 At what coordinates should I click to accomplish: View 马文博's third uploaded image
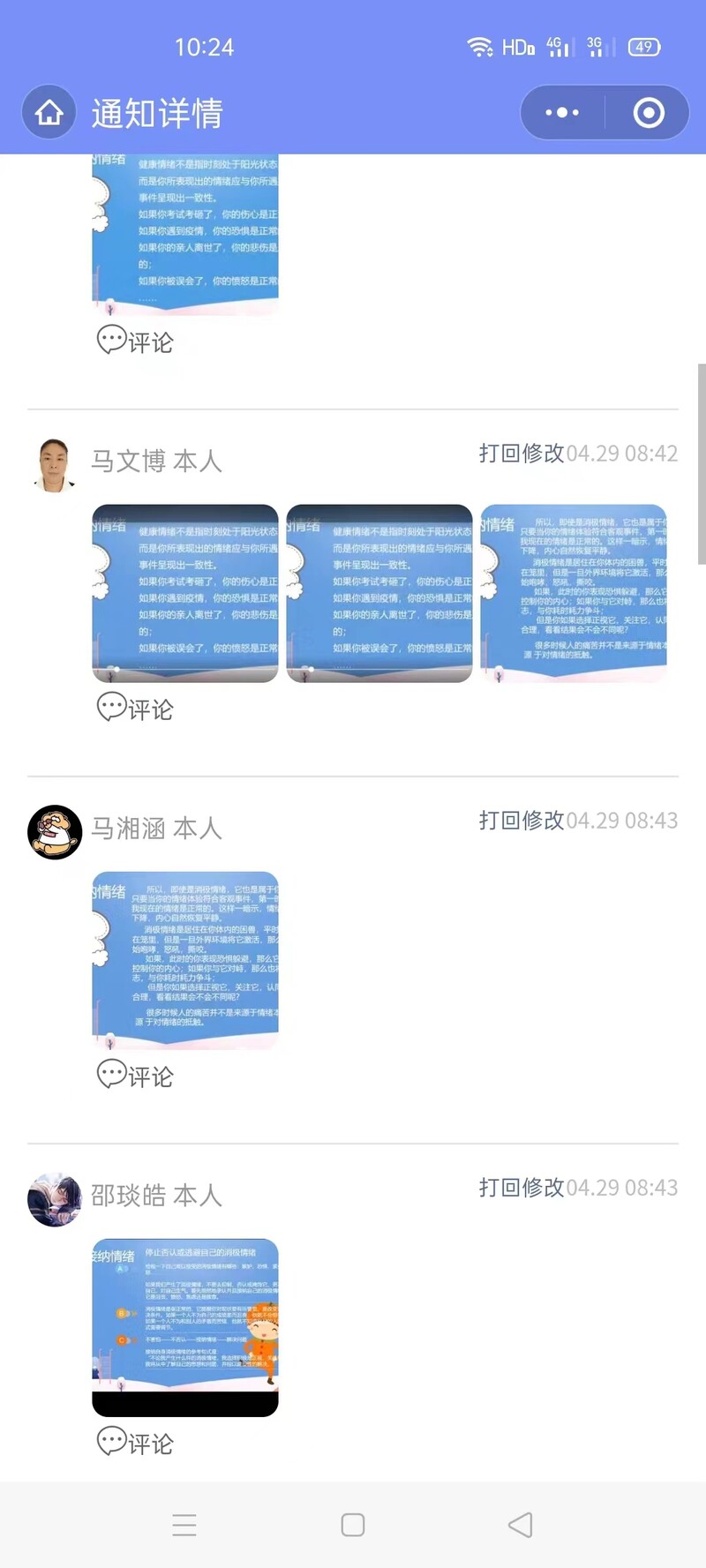click(x=574, y=593)
